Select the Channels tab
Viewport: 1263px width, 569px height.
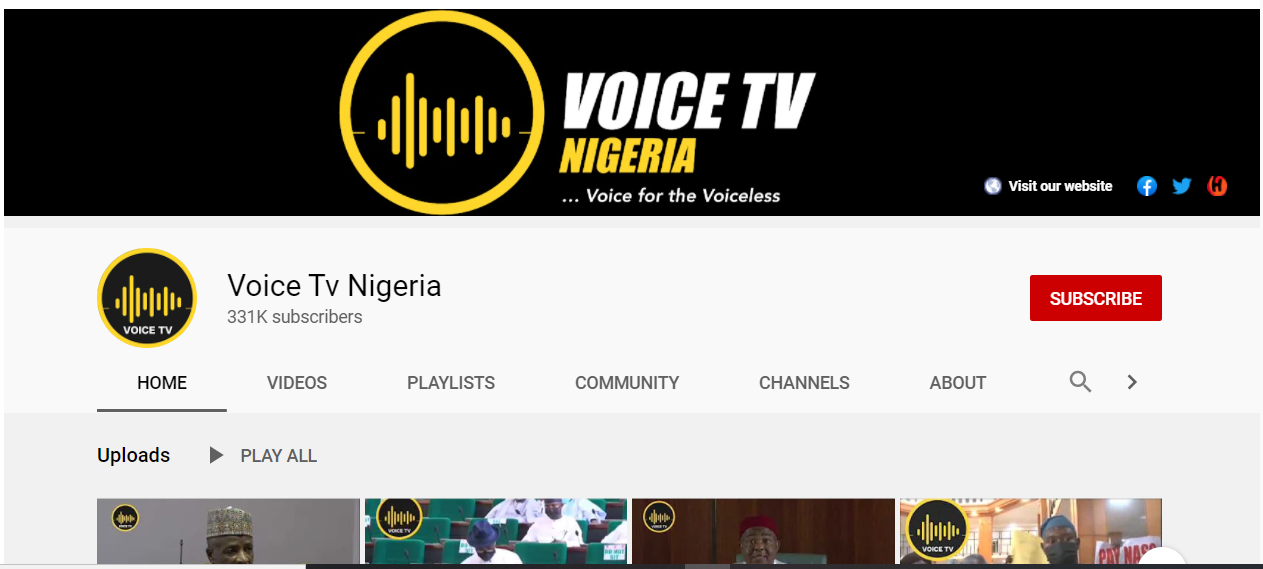804,383
